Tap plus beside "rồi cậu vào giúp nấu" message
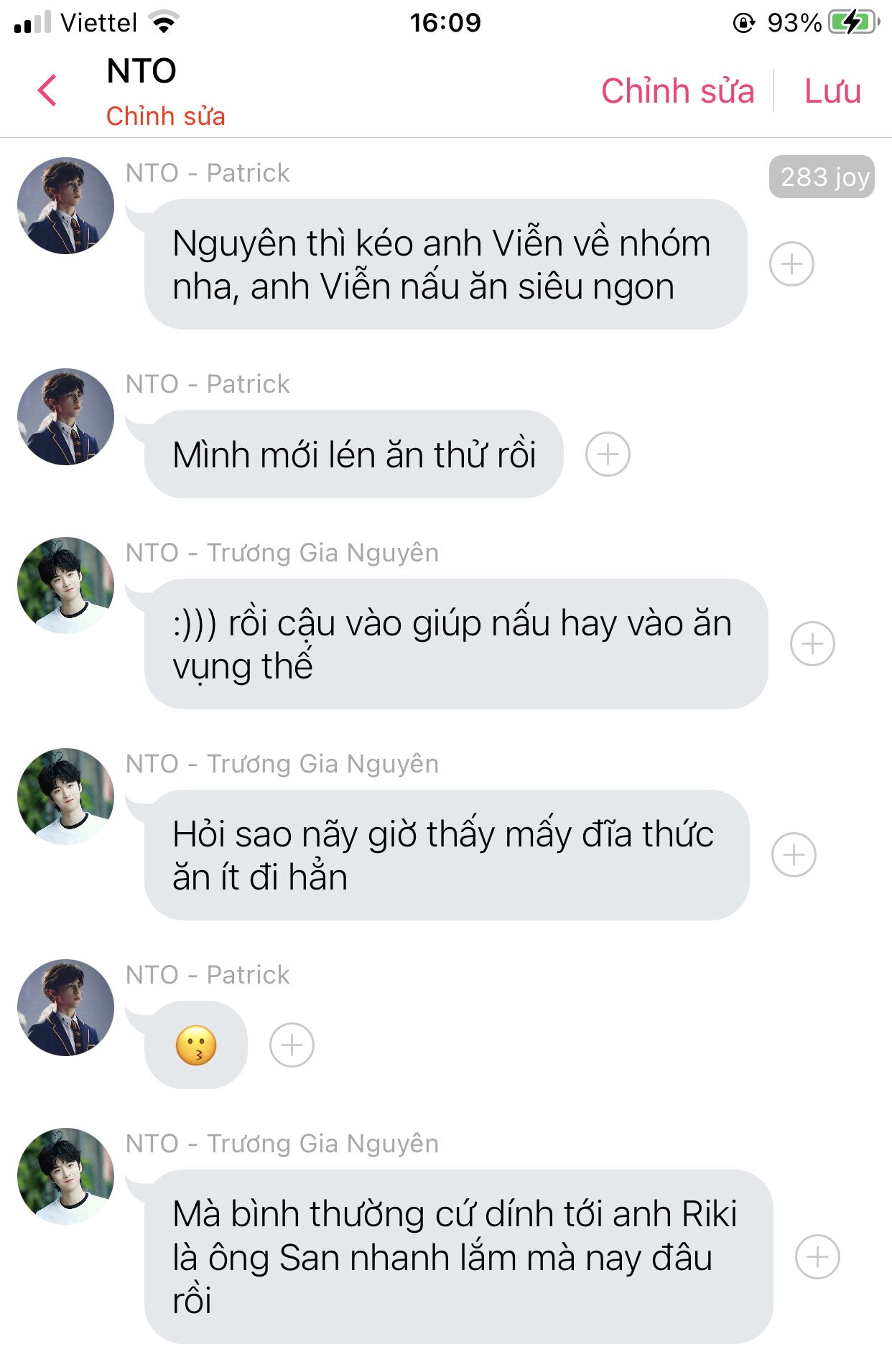892x1372 pixels. [812, 643]
